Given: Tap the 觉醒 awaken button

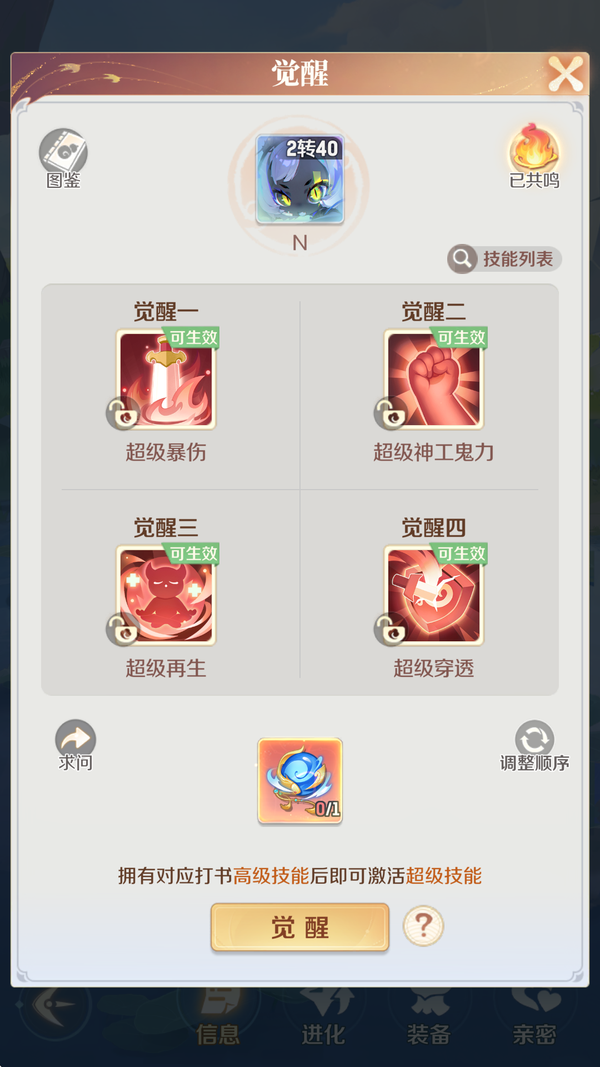Looking at the screenshot, I should point(300,927).
